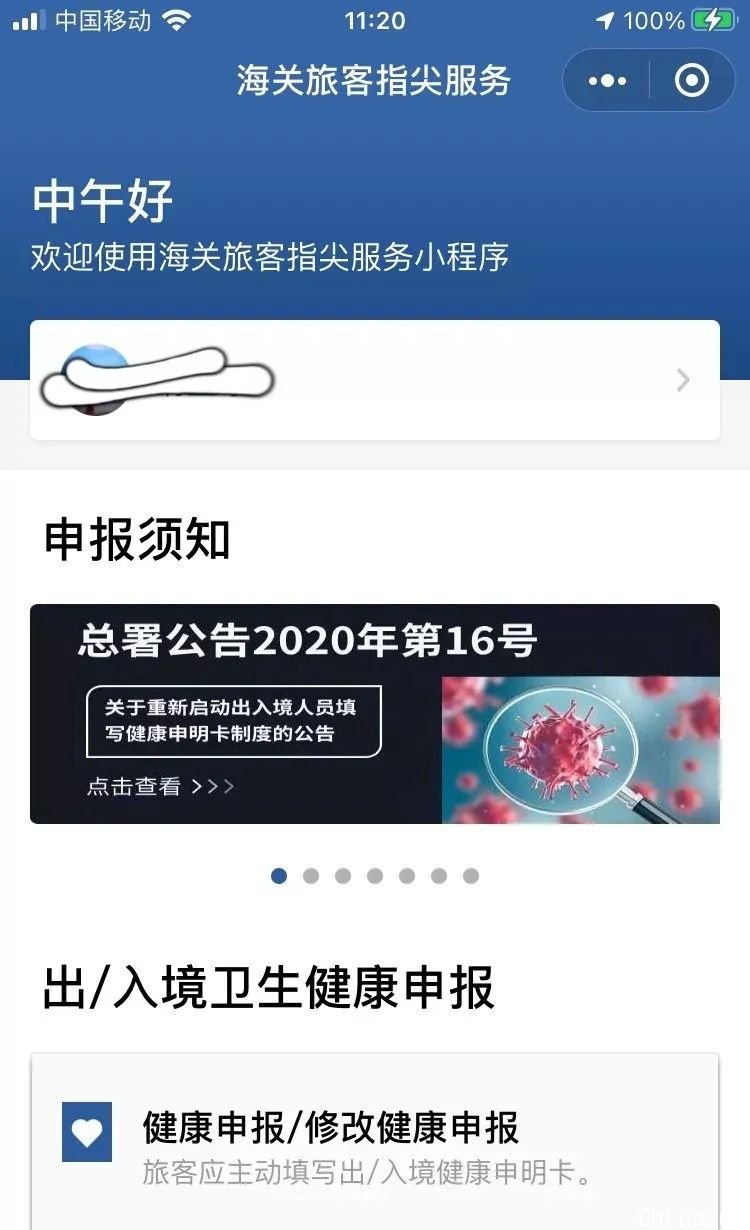The height and width of the screenshot is (1230, 750).
Task: Jump to the second banner page dot
Action: coord(311,876)
